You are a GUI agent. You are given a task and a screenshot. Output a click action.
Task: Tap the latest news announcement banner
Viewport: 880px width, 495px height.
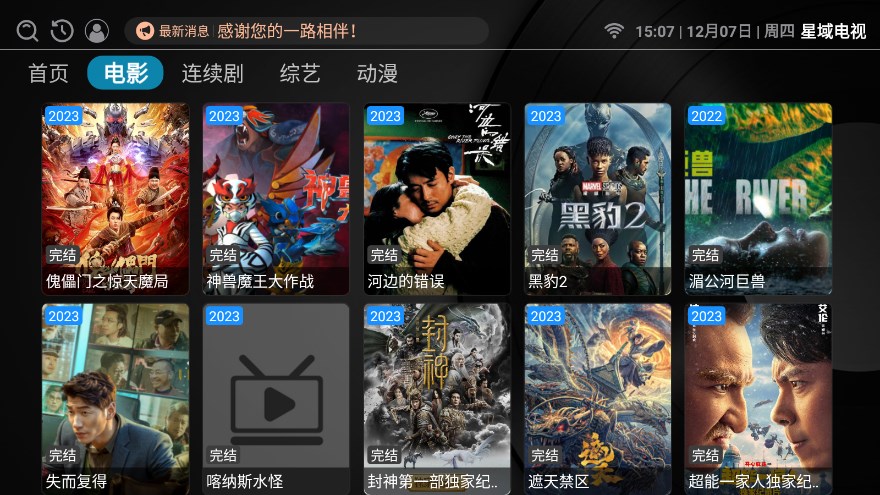(306, 31)
